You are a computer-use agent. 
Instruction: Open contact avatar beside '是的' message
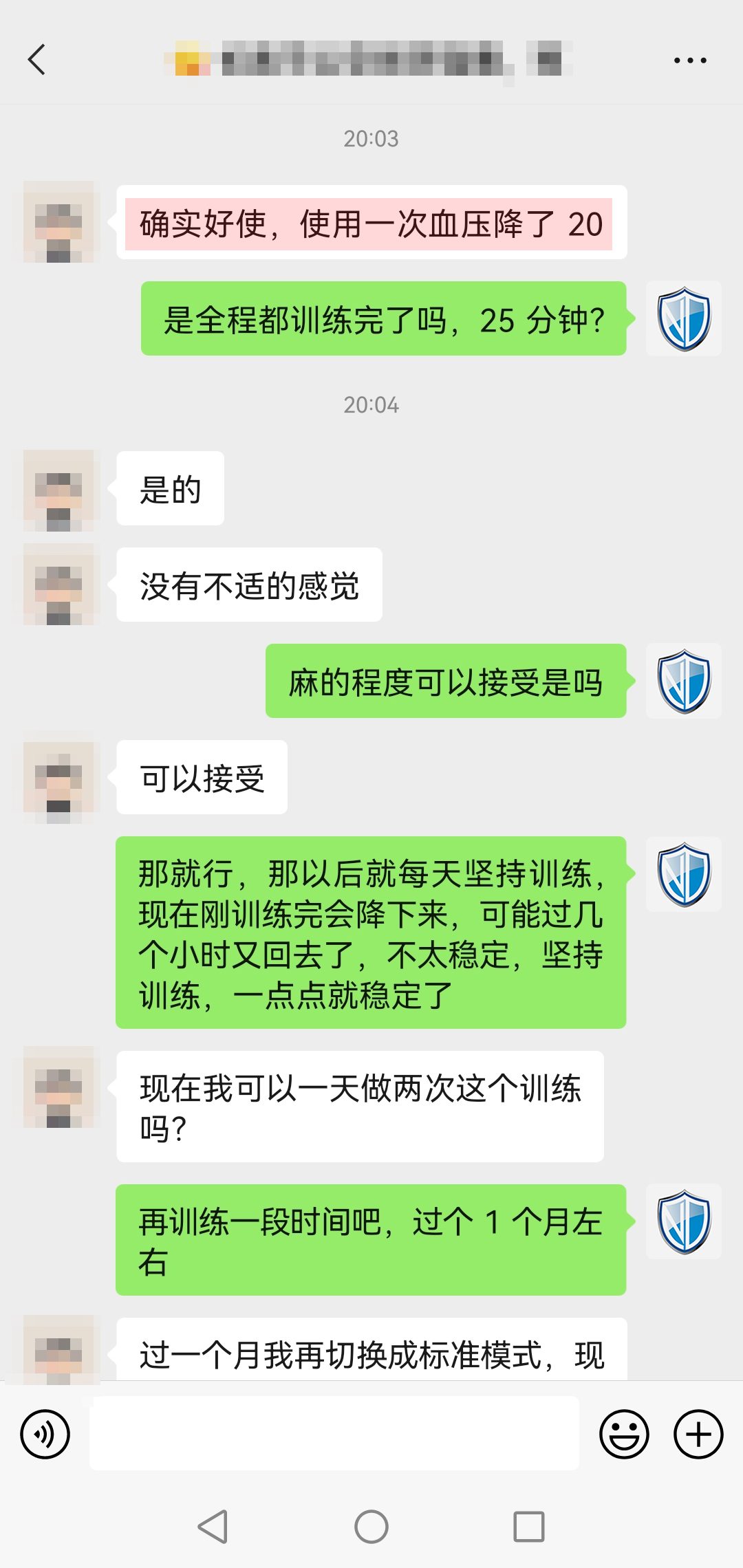click(58, 490)
